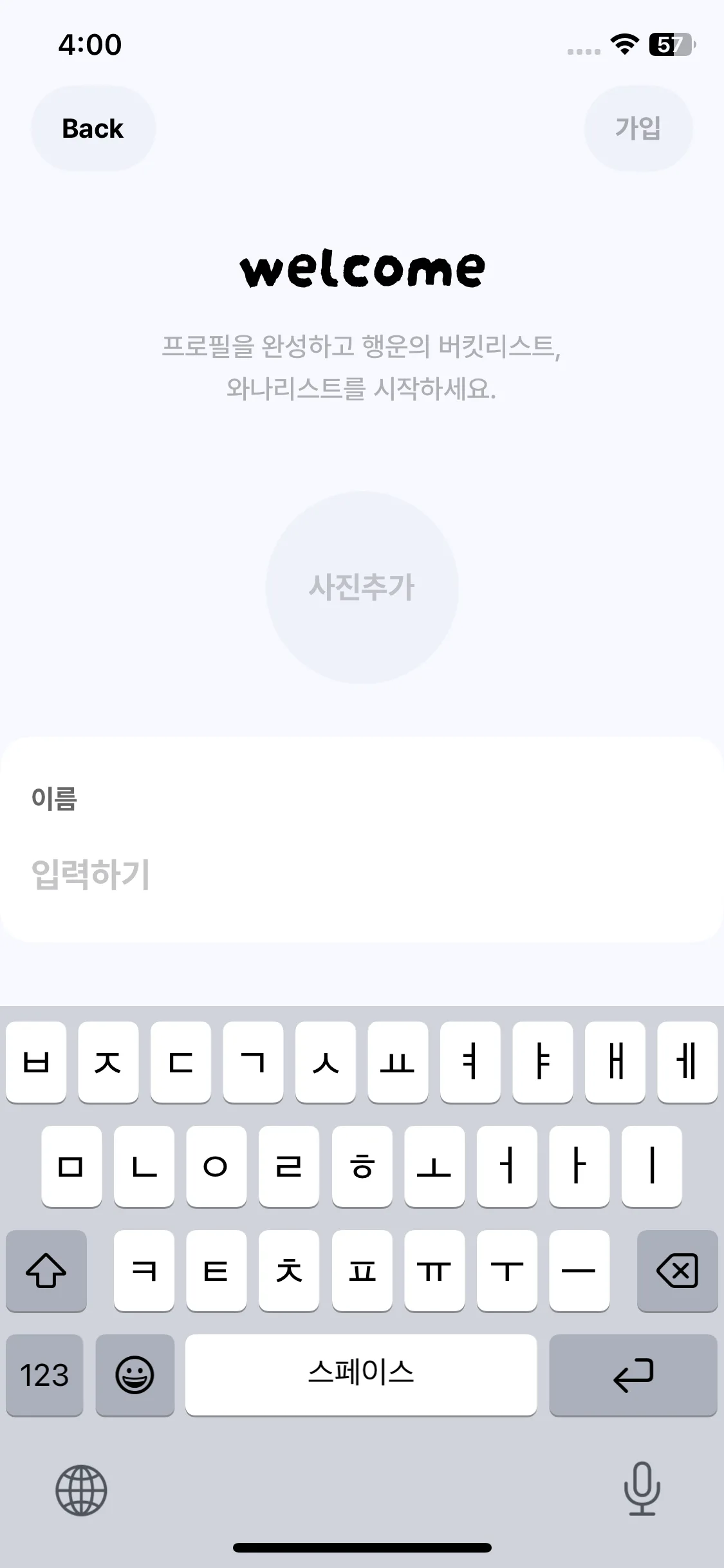Type the ㅊ consonant key
Viewport: 724px width, 1568px height.
coord(288,1271)
